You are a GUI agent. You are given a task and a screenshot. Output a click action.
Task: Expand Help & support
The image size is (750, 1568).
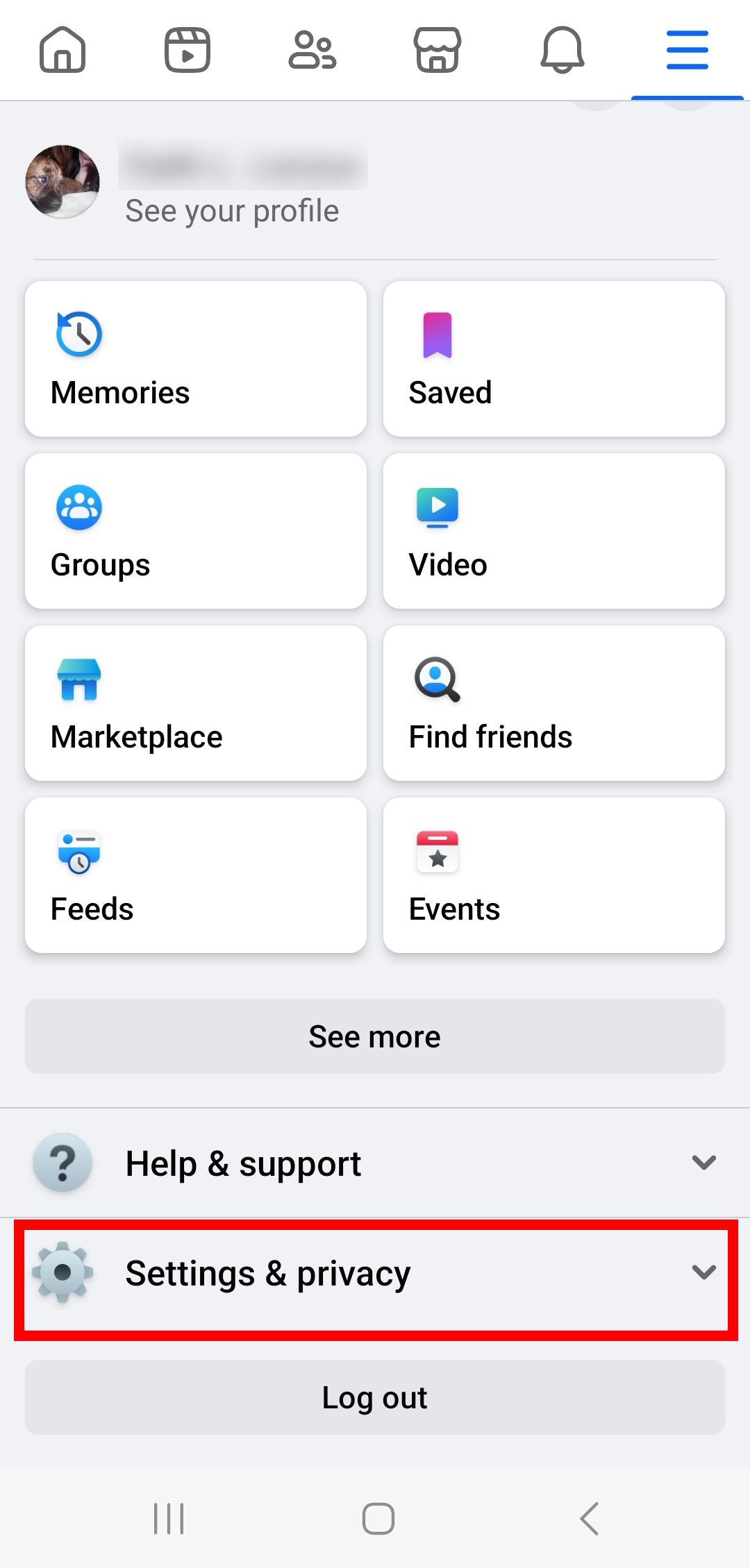pos(375,1163)
